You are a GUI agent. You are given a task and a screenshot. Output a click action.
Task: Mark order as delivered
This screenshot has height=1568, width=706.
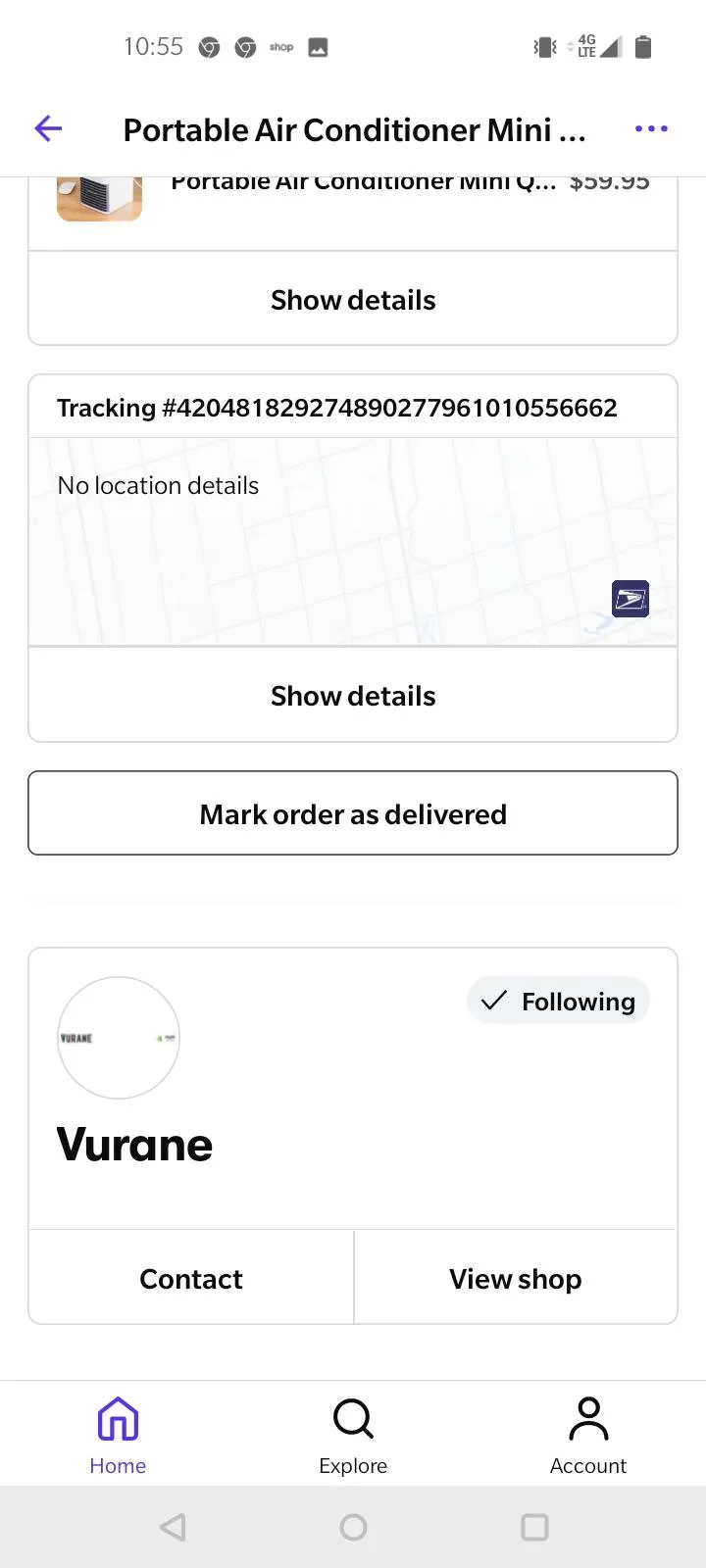coord(353,813)
